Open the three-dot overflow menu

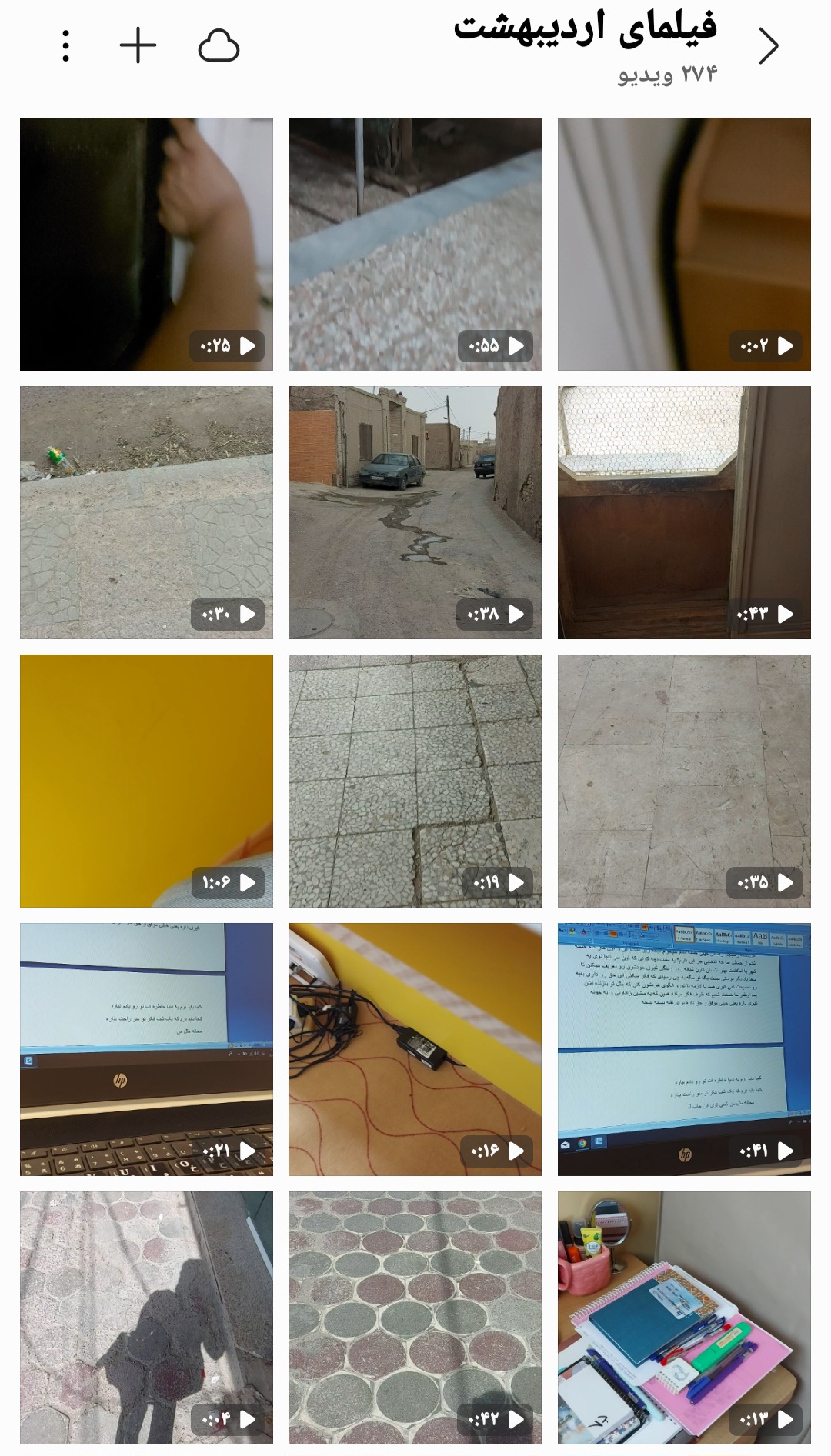click(x=66, y=46)
